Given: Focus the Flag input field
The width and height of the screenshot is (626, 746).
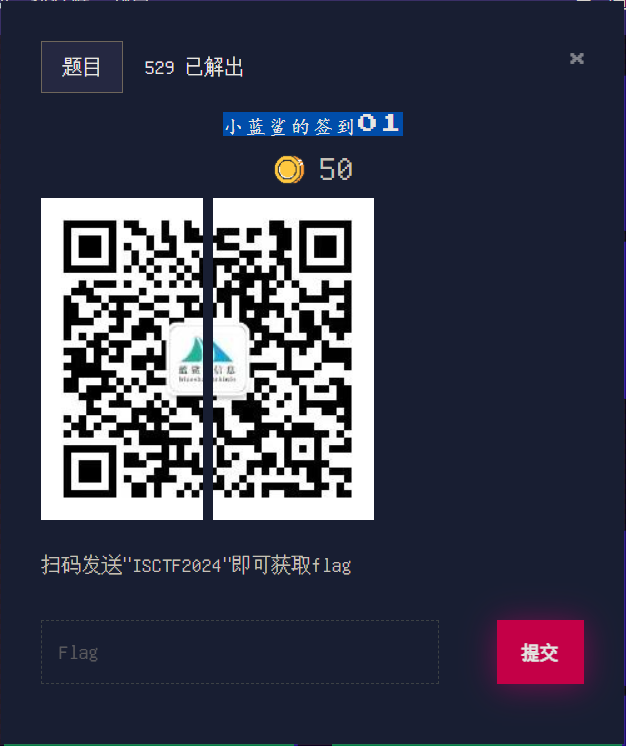Looking at the screenshot, I should coord(240,652).
